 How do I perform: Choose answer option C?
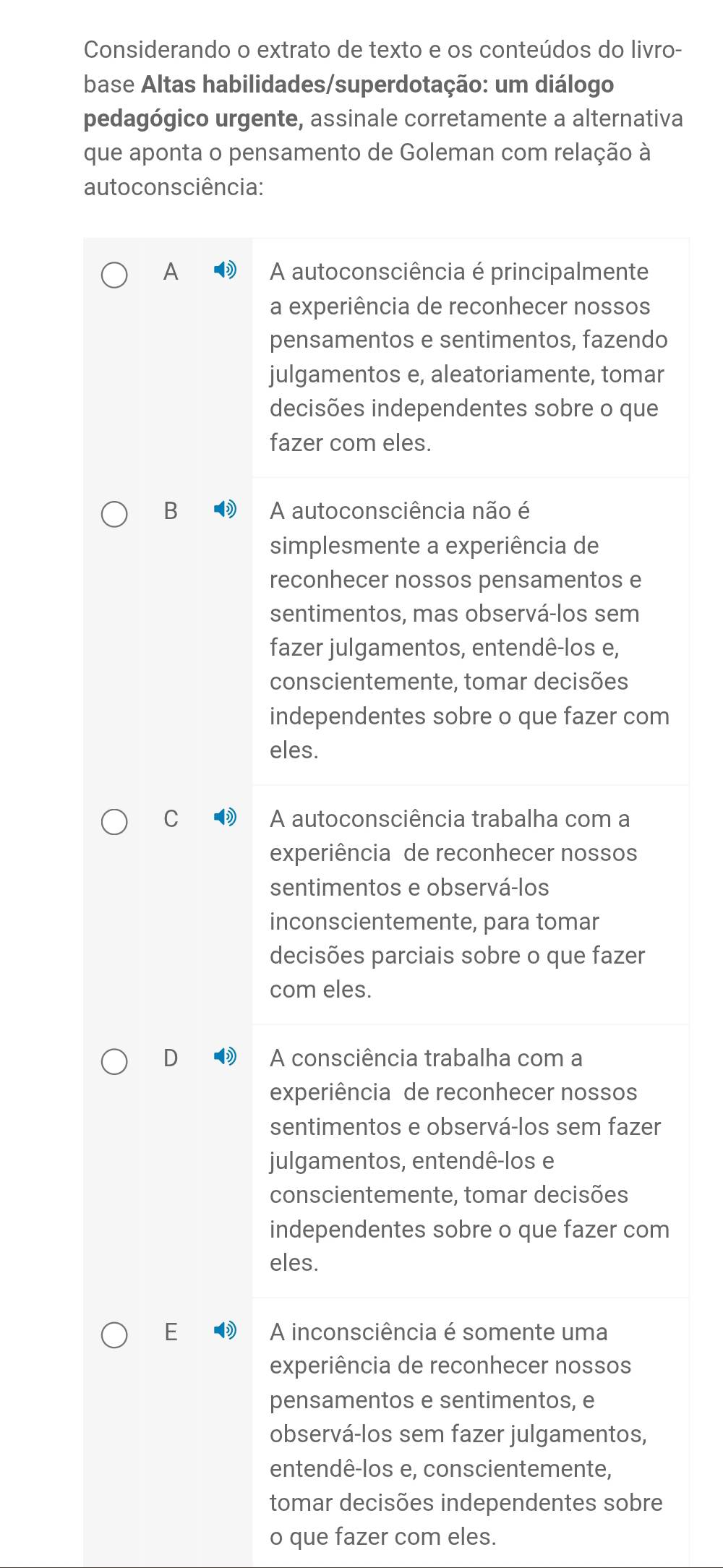pos(114,821)
